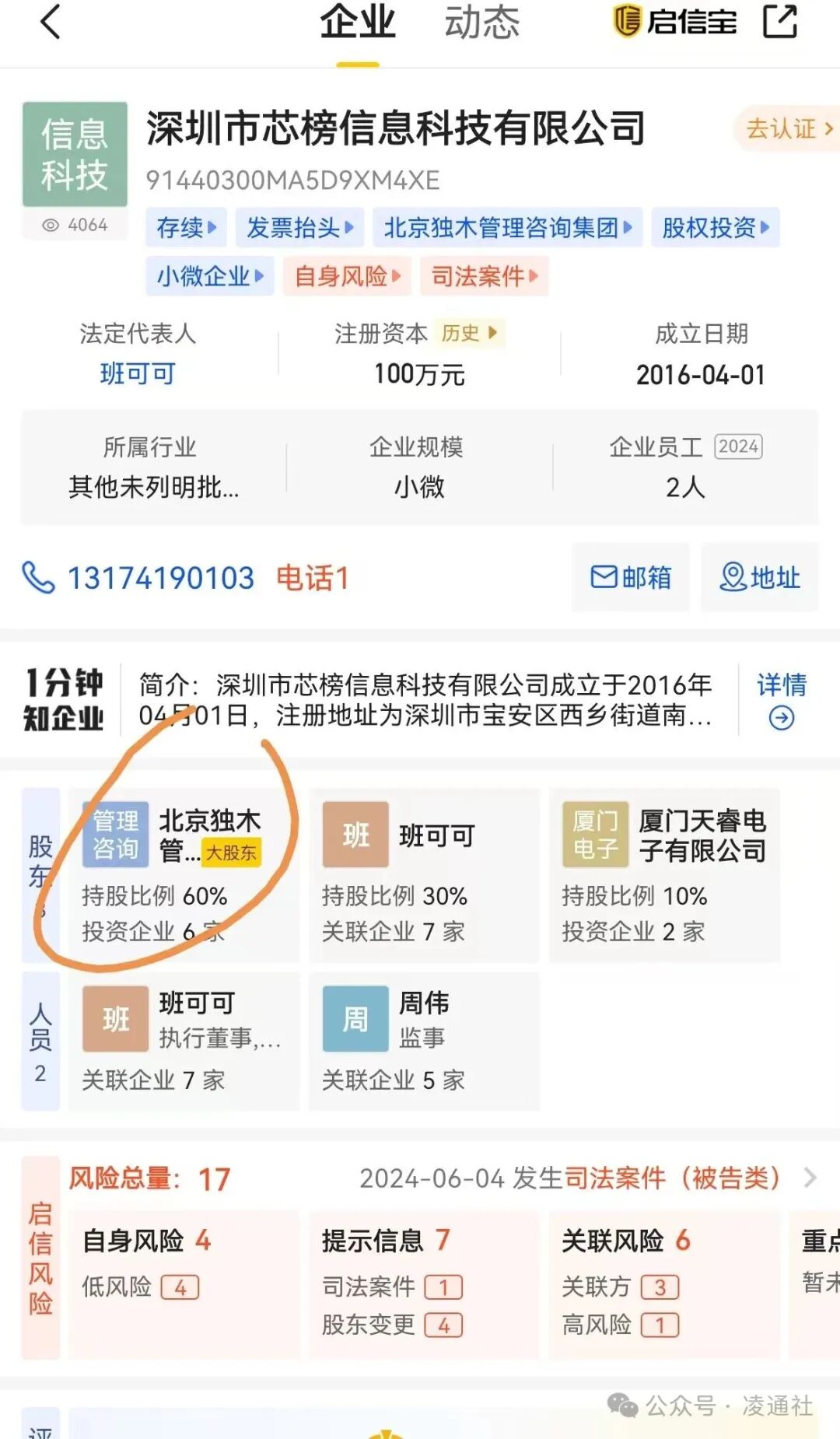This screenshot has width=840, height=1439.
Task: Open legal representative 班可可
Action: [x=138, y=374]
